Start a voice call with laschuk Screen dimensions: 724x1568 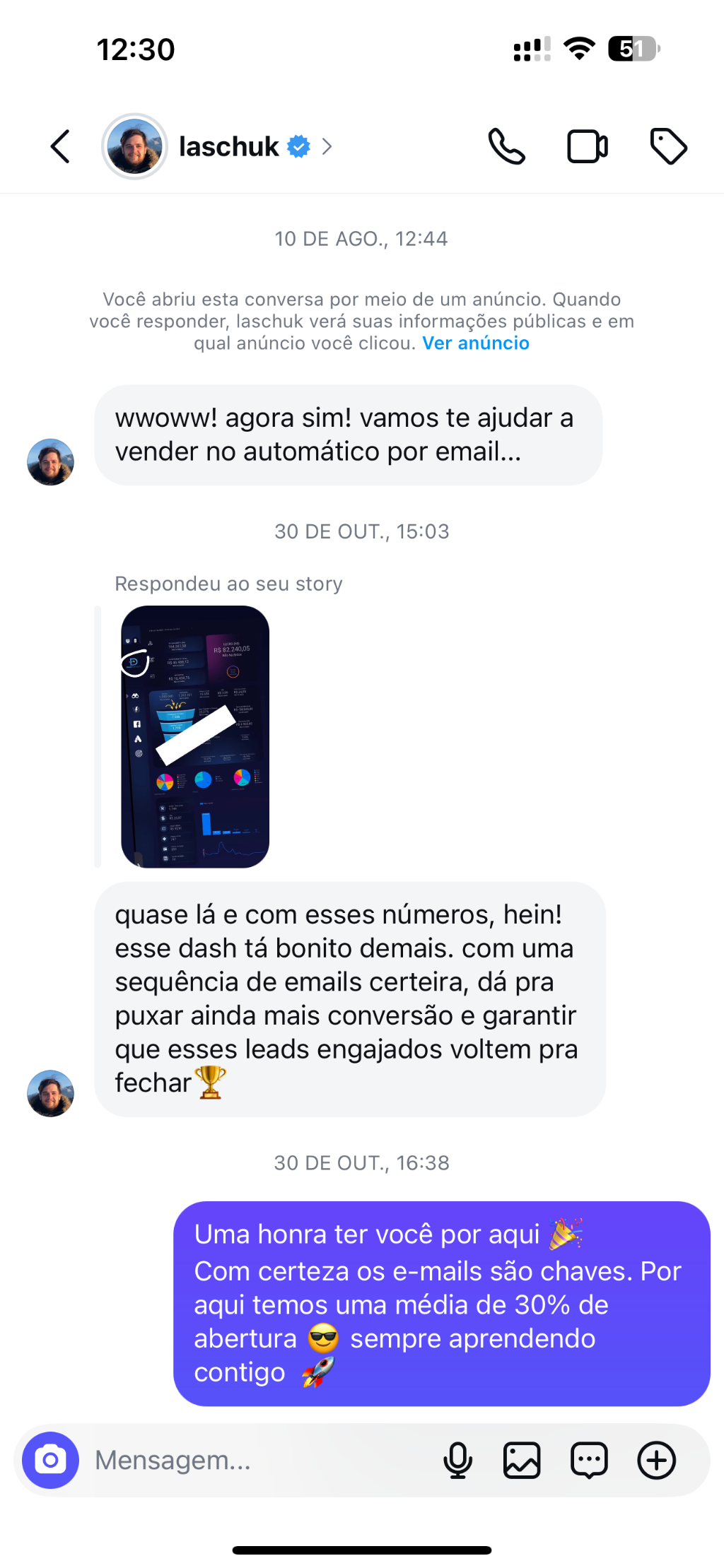click(506, 147)
